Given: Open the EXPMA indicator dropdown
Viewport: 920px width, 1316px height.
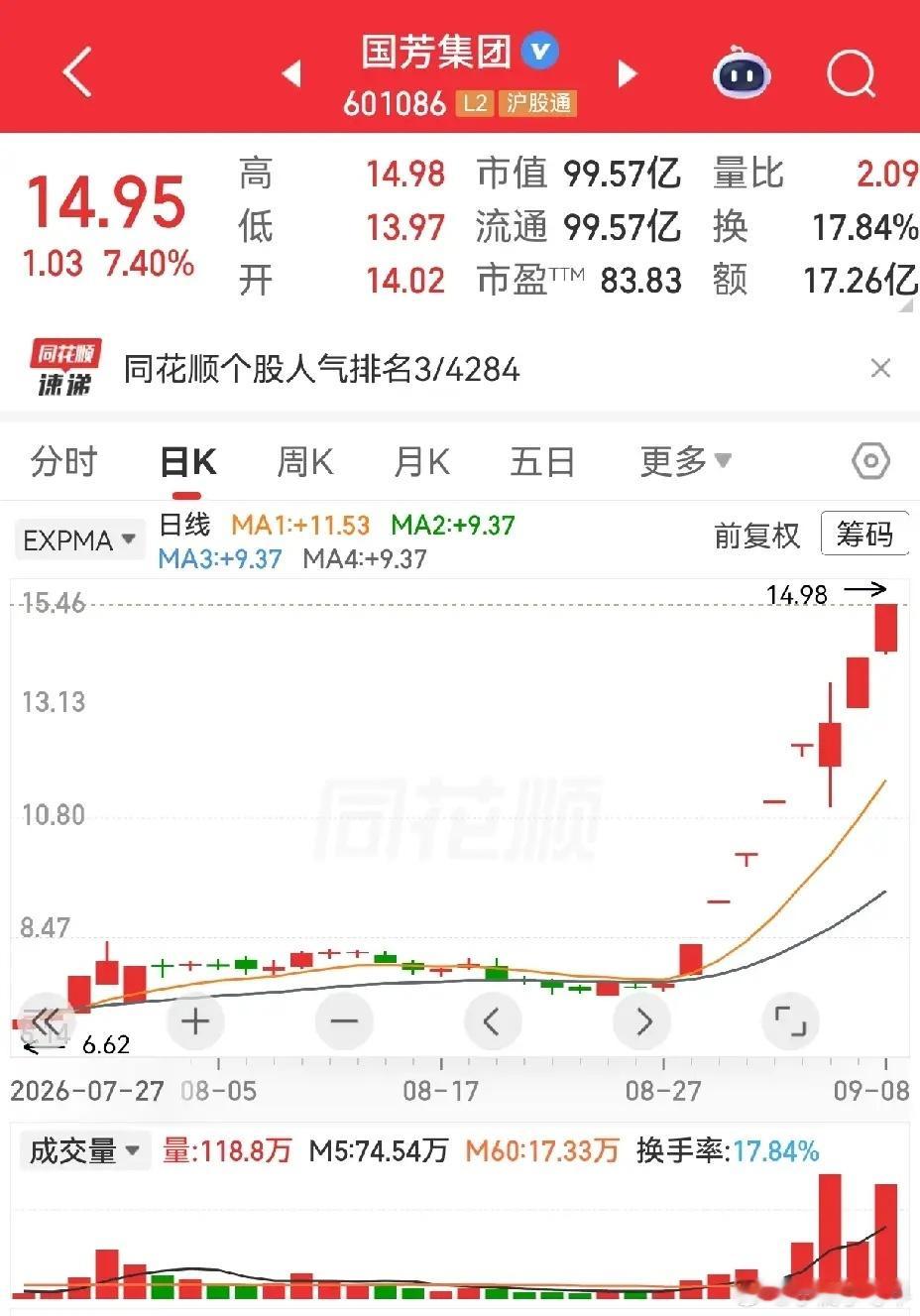Looking at the screenshot, I should [79, 540].
